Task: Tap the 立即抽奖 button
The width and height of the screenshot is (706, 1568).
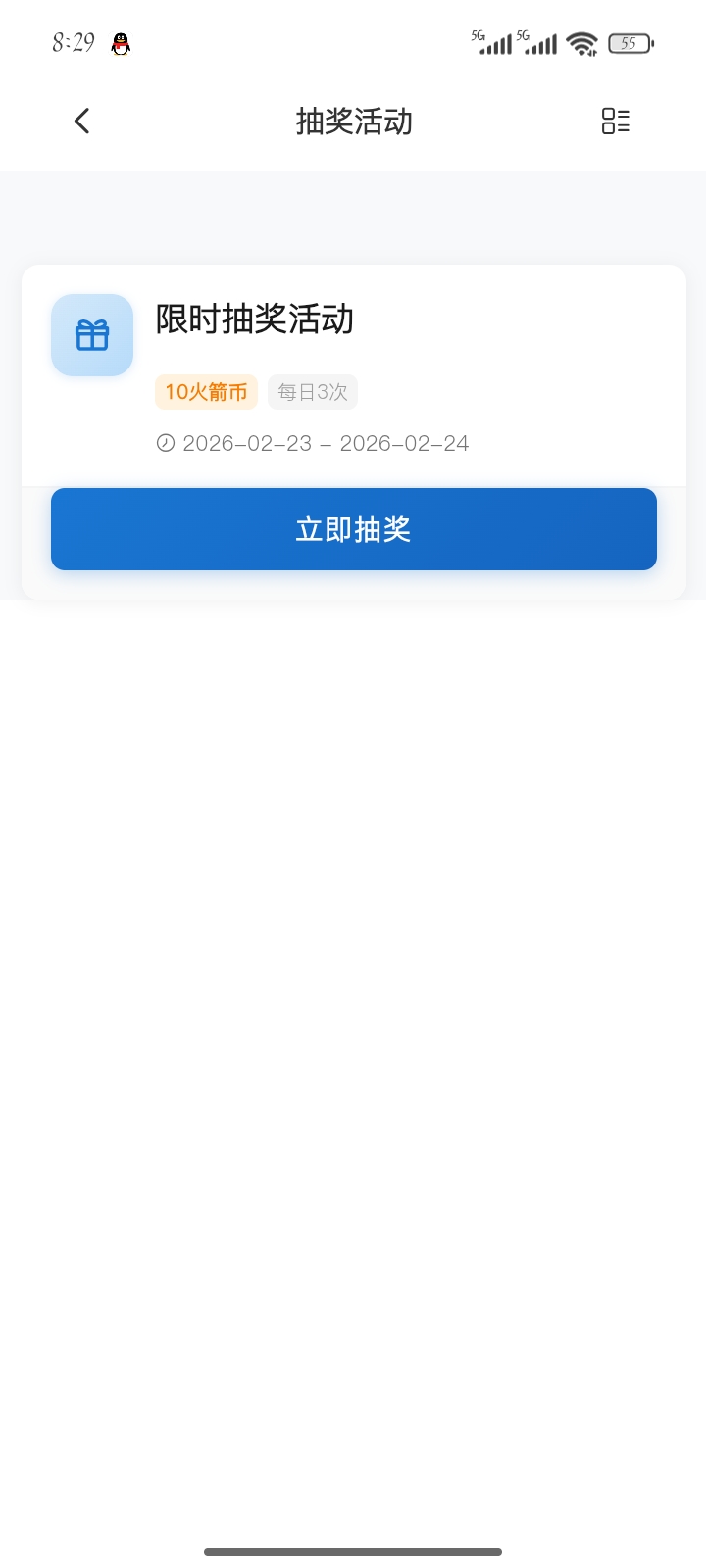Action: tap(353, 529)
